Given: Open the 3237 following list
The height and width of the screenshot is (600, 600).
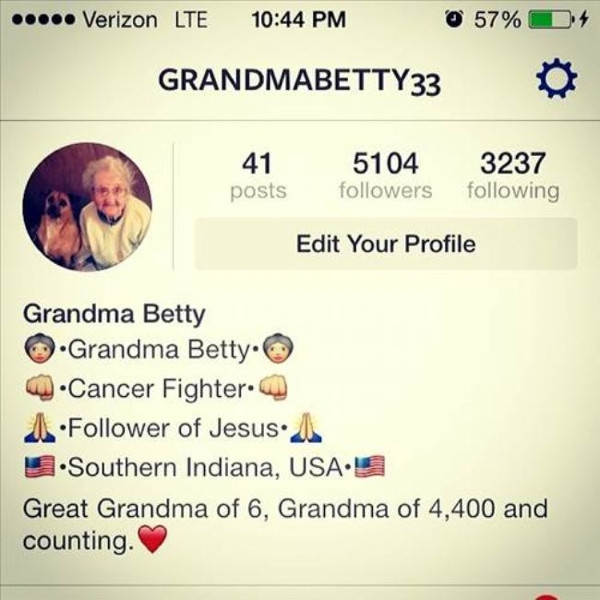Looking at the screenshot, I should point(512,175).
